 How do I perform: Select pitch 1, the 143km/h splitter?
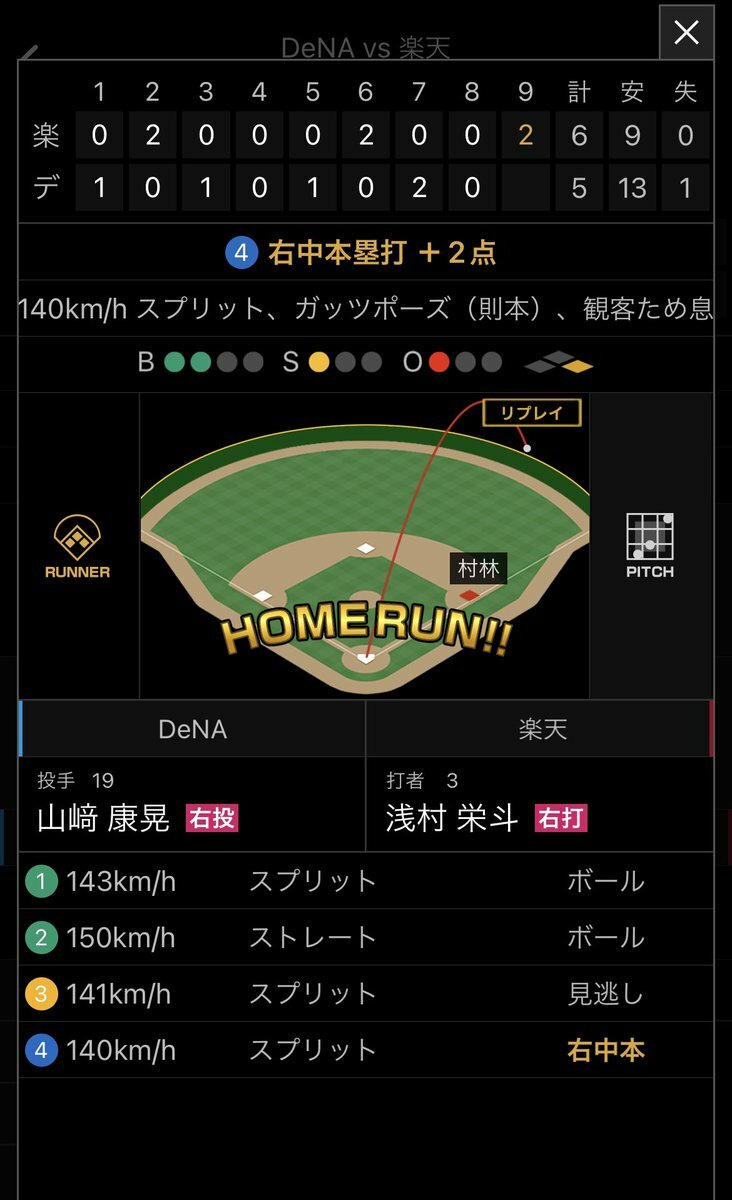point(366,881)
